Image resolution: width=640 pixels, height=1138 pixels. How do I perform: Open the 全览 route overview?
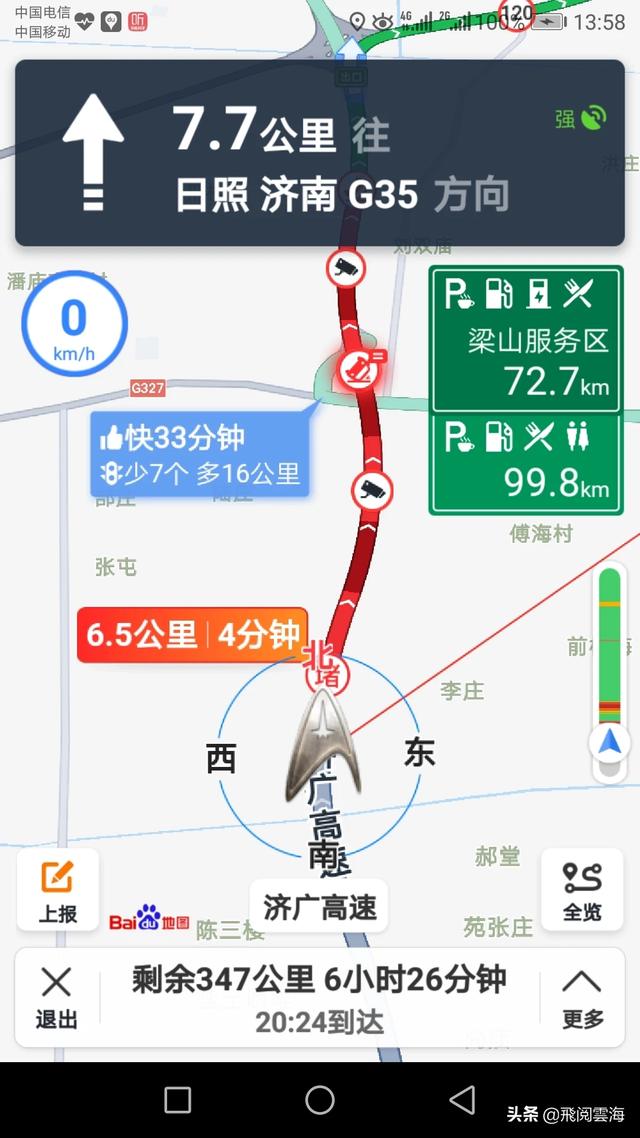(582, 890)
